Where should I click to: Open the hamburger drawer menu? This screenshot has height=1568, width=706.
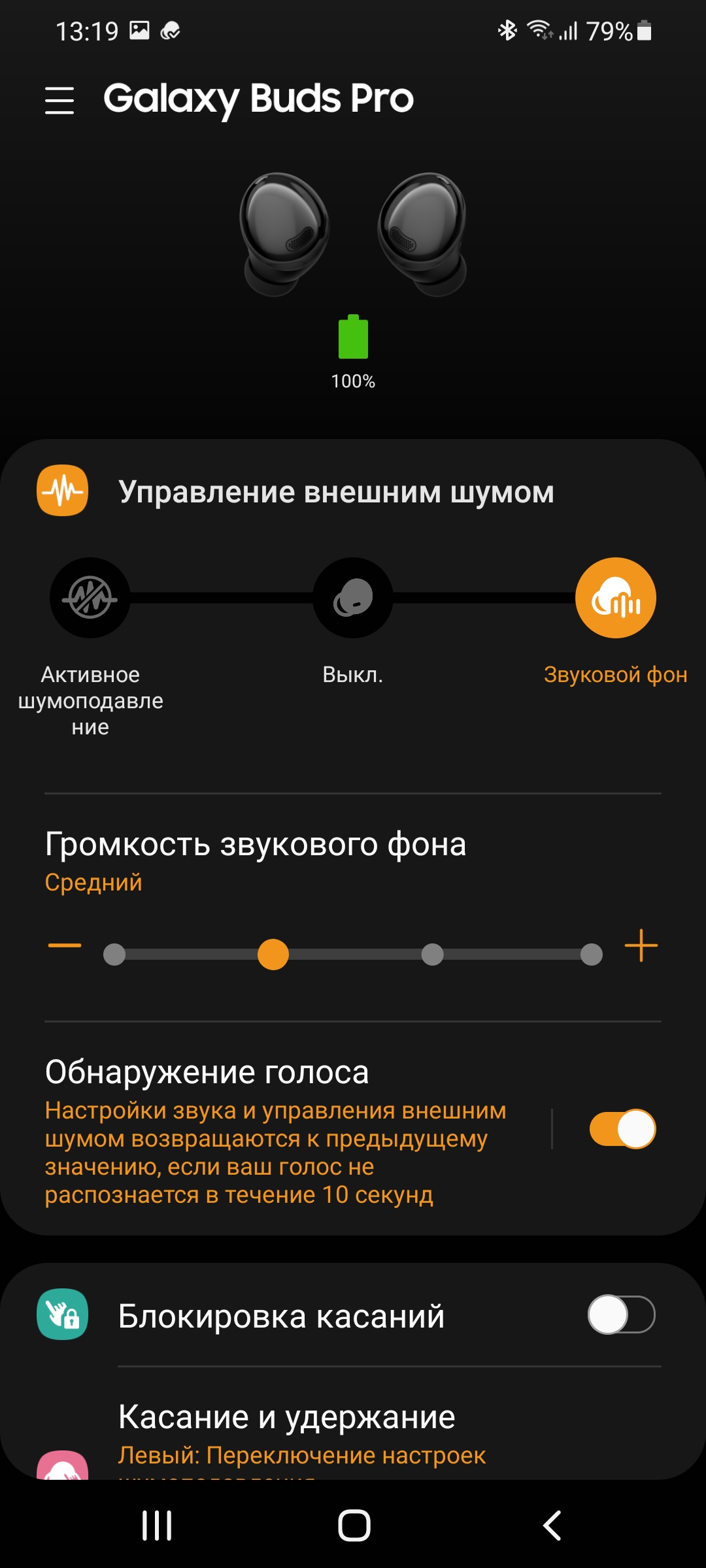coord(59,100)
